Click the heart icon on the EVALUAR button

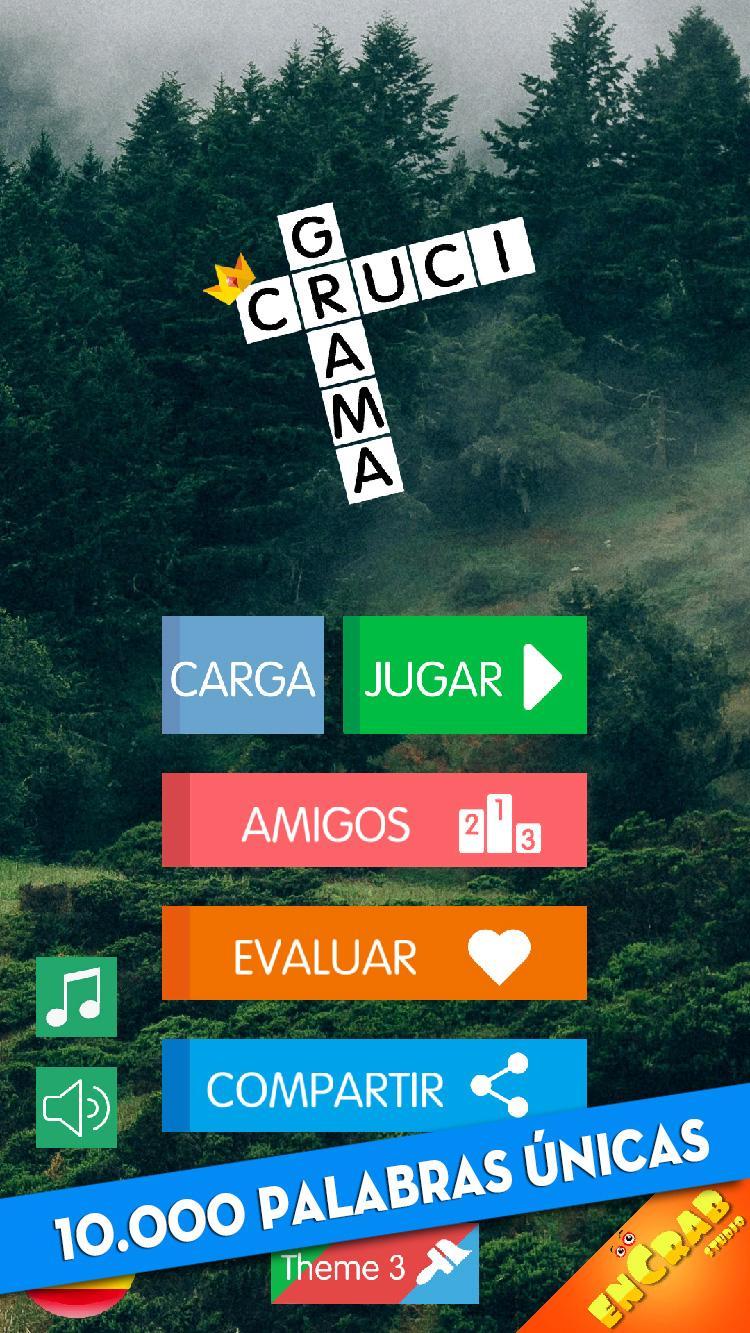(500, 954)
